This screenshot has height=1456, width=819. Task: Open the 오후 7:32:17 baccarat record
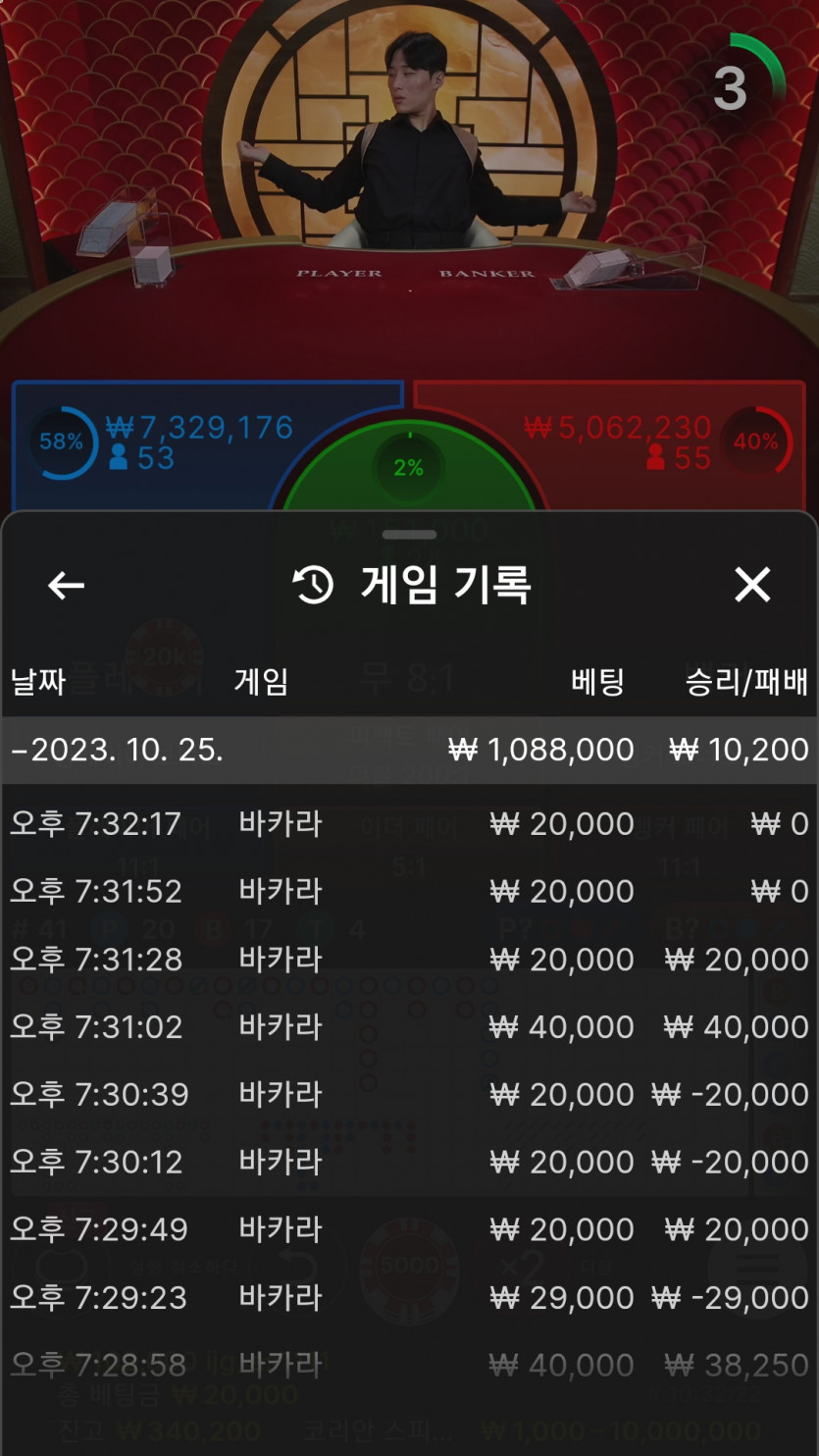(x=409, y=823)
